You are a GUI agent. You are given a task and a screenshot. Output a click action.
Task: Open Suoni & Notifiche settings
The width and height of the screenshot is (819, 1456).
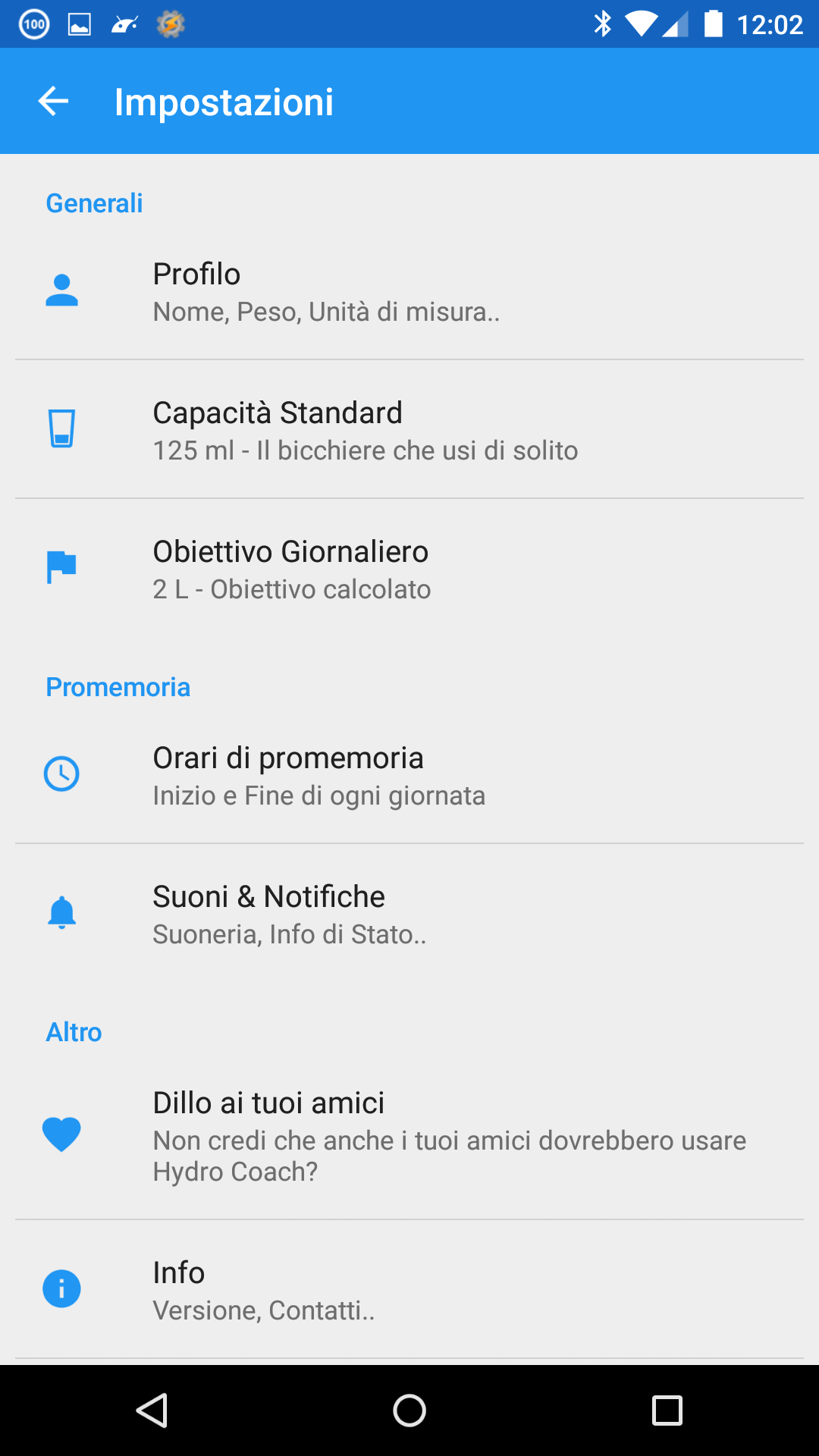409,914
